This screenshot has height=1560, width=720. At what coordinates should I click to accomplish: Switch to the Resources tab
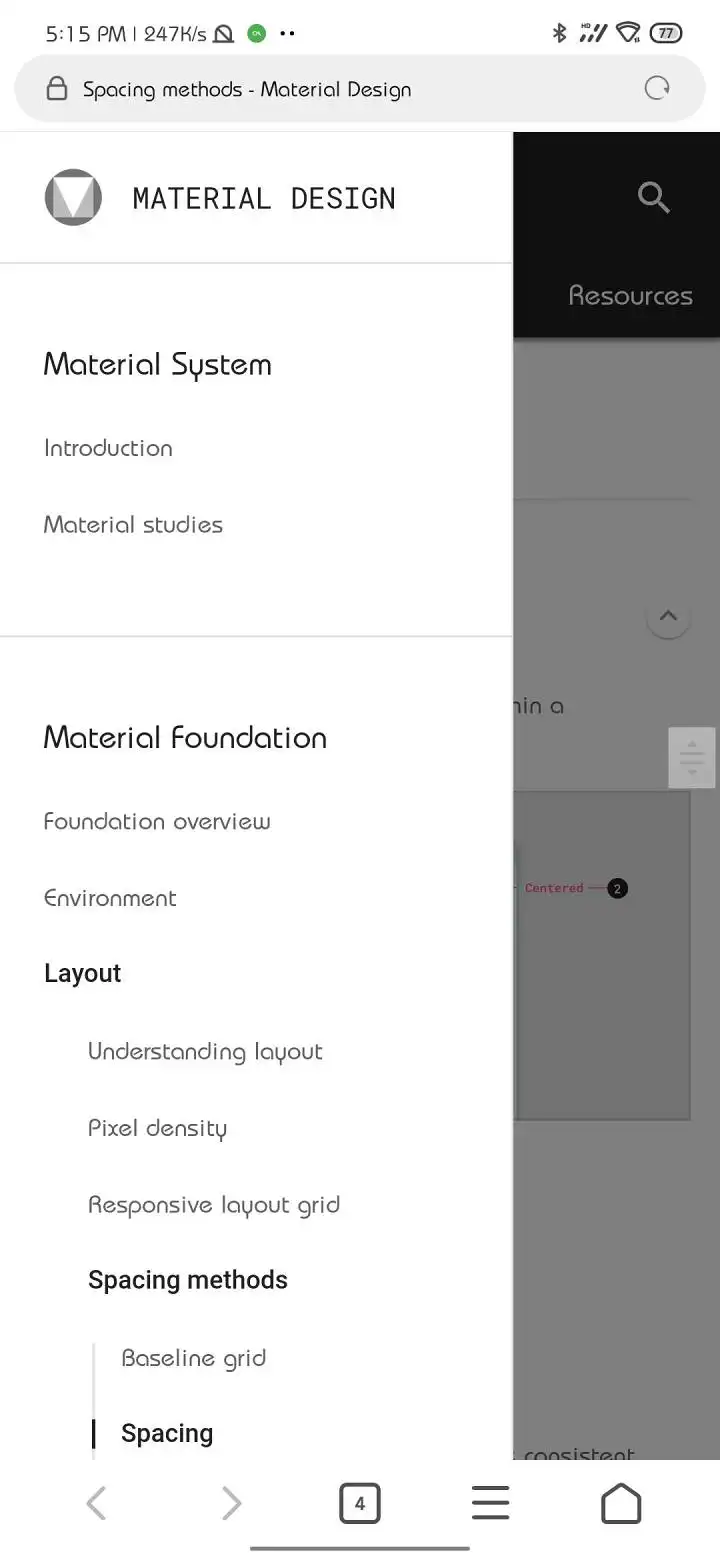tap(630, 296)
